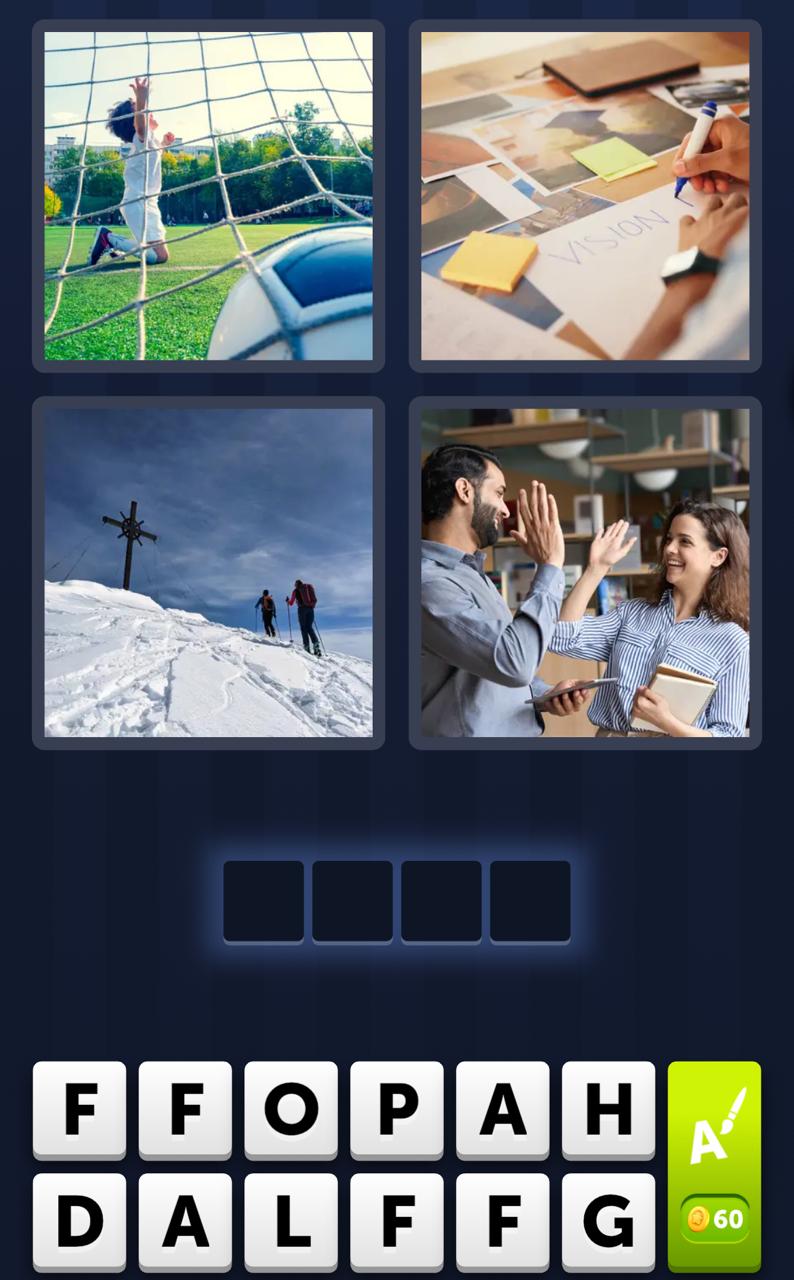This screenshot has height=1280, width=794.
Task: Tap the last empty answer box
Action: [530, 899]
